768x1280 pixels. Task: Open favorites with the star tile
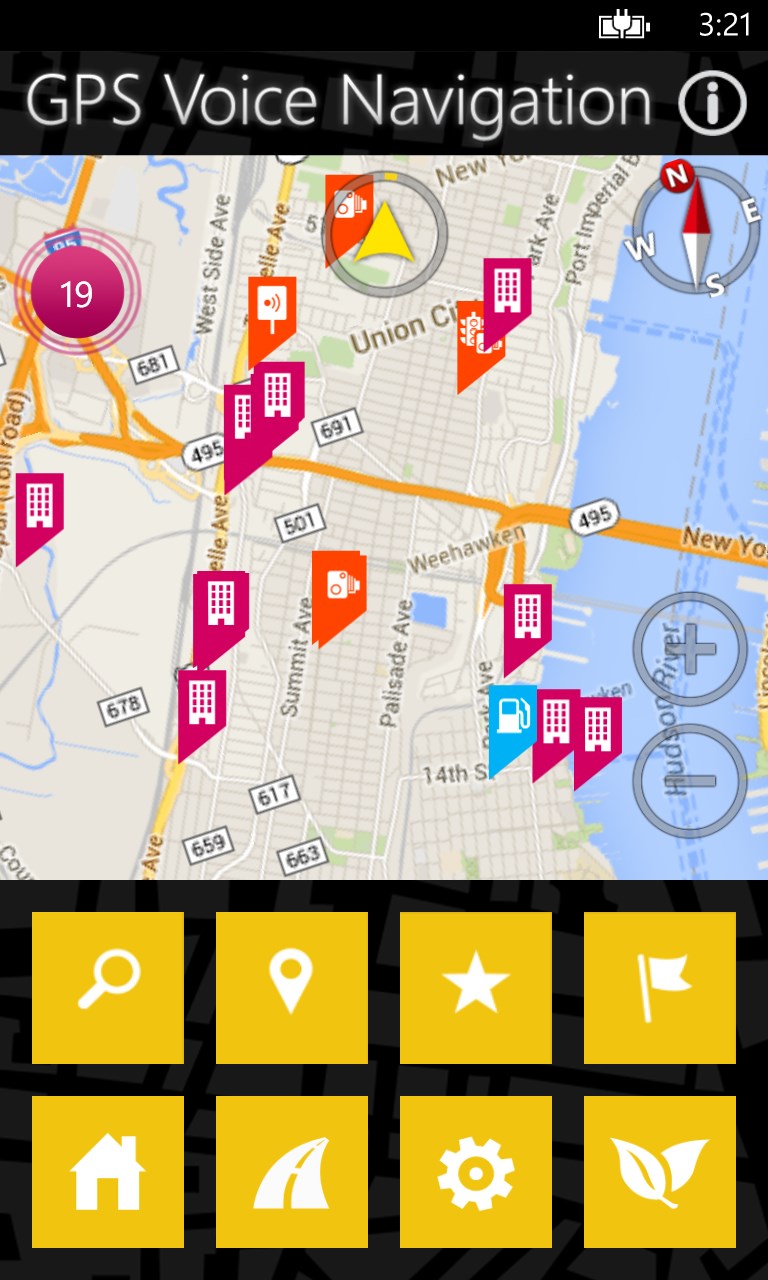pyautogui.click(x=476, y=987)
